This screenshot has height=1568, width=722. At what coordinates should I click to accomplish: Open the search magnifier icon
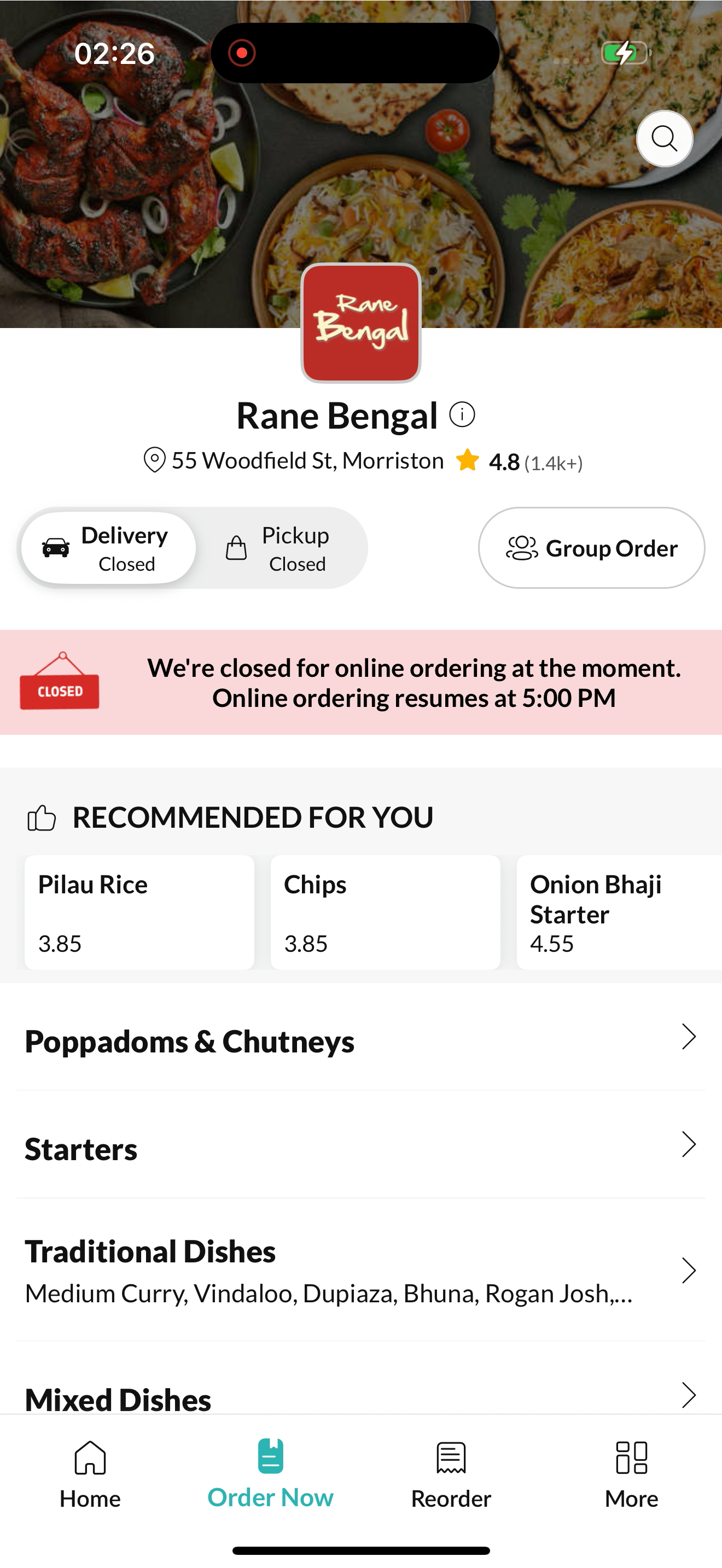(x=664, y=139)
